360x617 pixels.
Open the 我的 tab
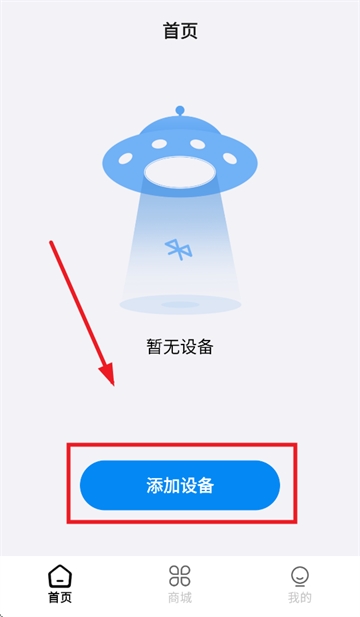pyautogui.click(x=300, y=584)
